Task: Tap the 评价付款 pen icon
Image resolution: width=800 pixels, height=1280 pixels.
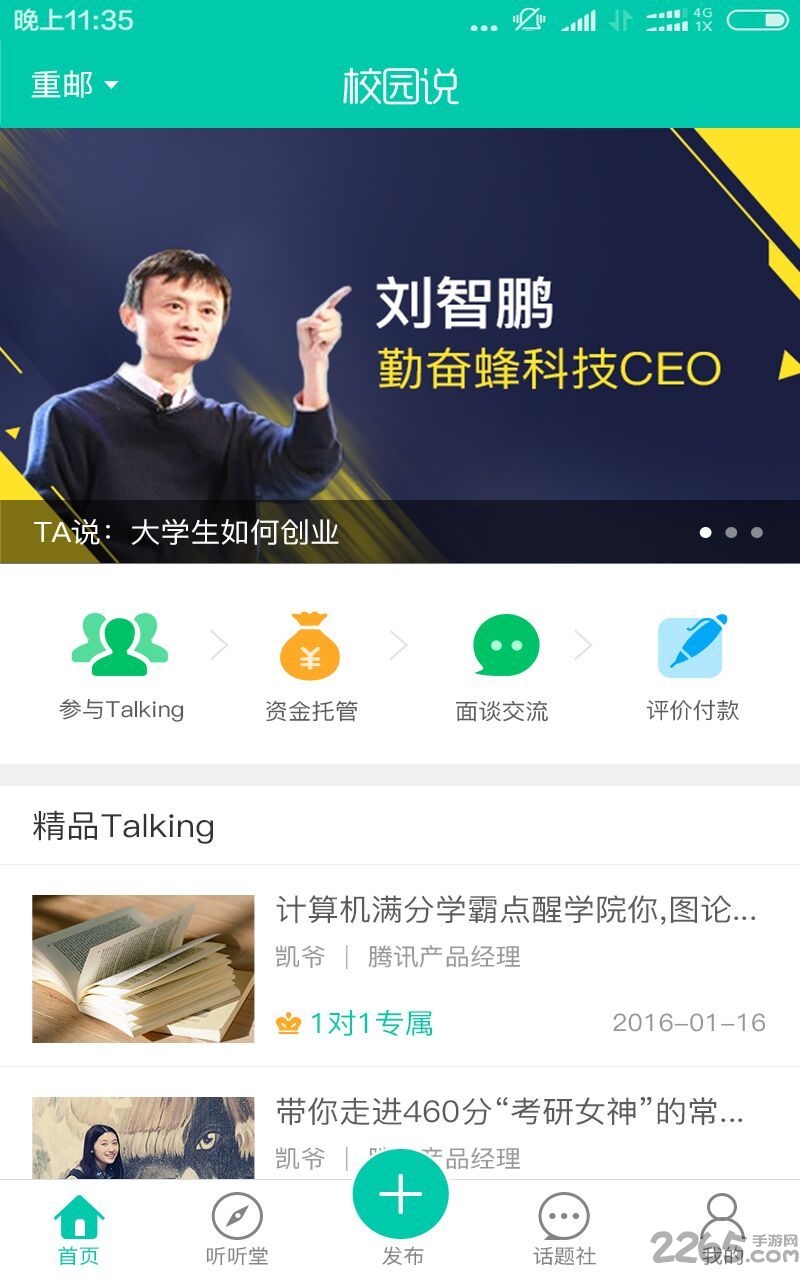Action: coord(692,646)
